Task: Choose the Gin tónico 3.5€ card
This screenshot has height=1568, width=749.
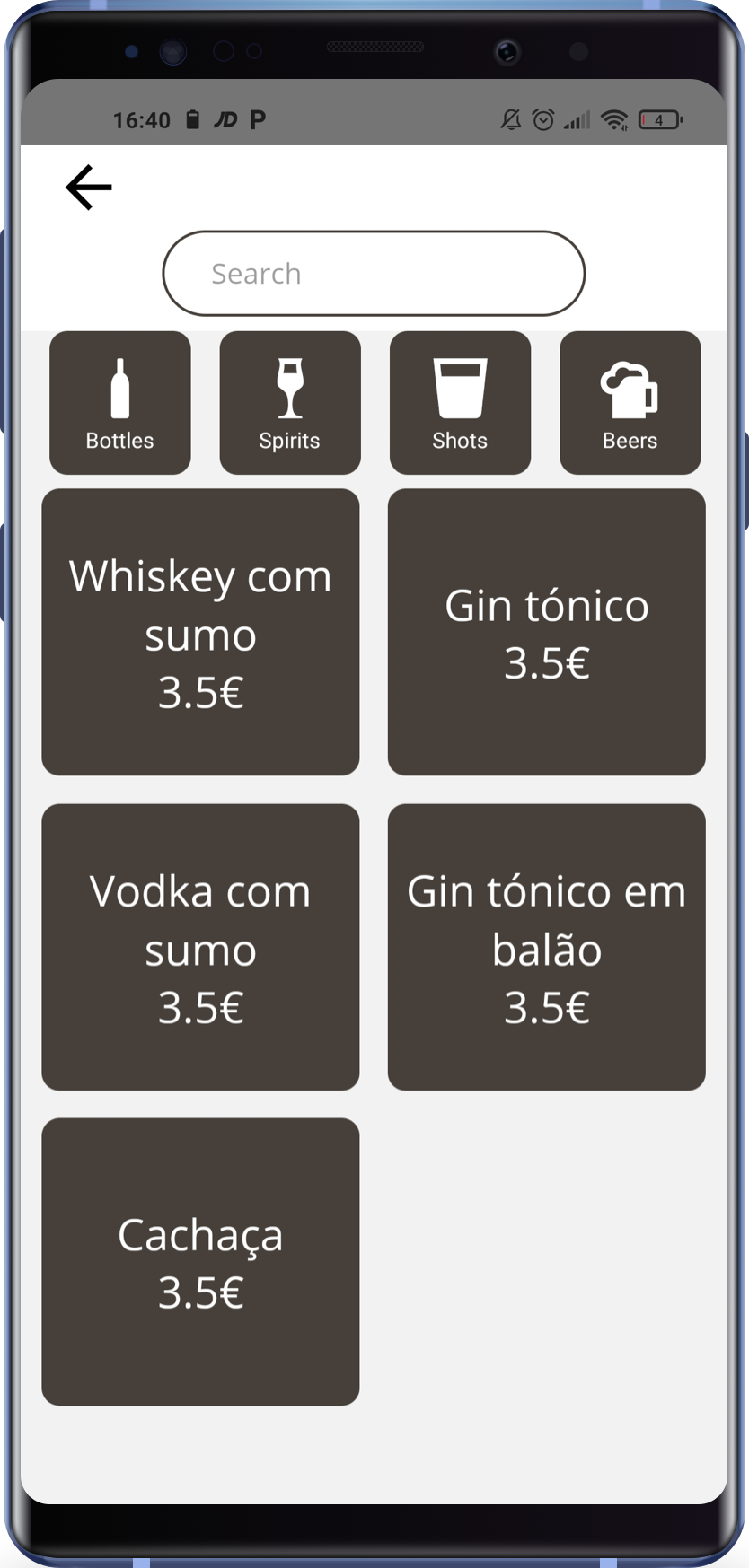Action: click(x=547, y=632)
